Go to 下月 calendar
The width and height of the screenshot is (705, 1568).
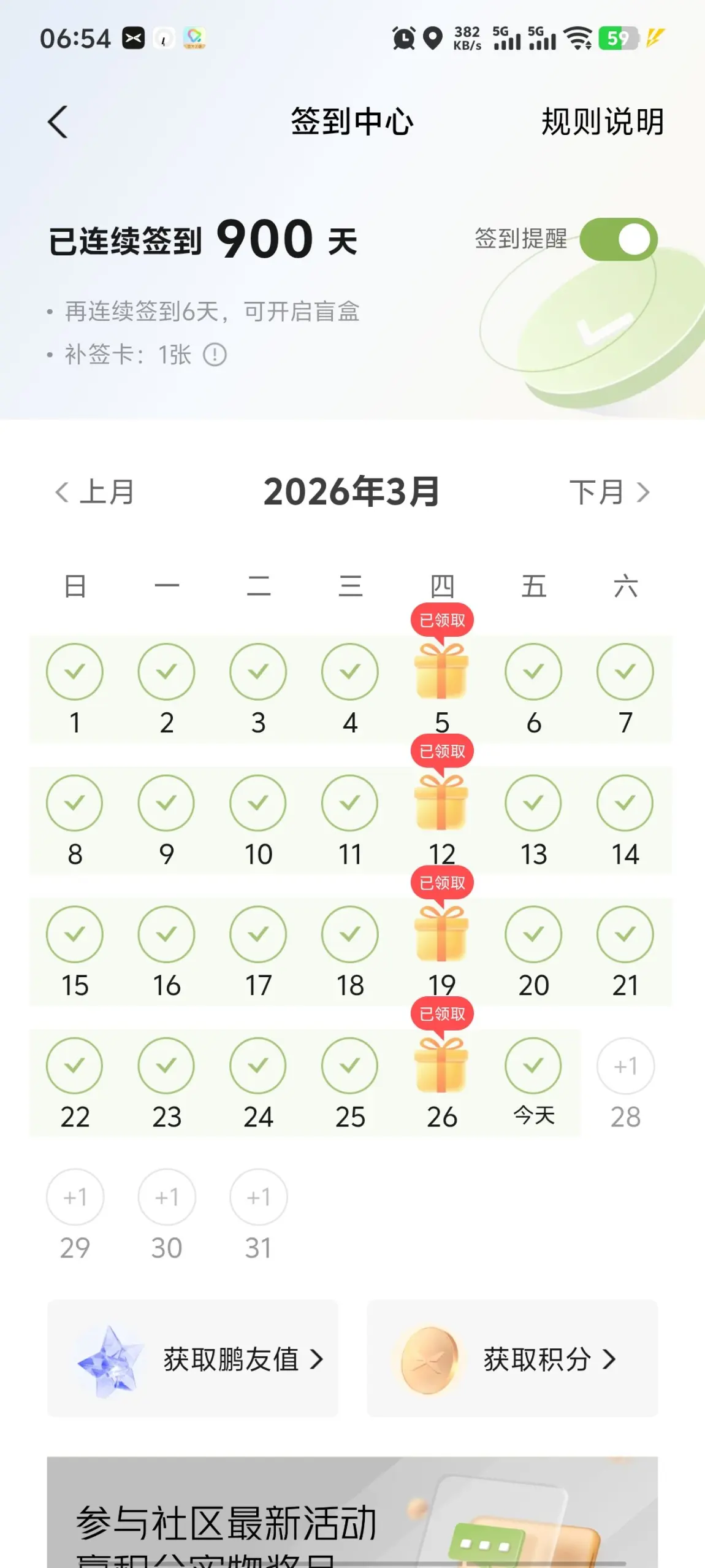609,492
